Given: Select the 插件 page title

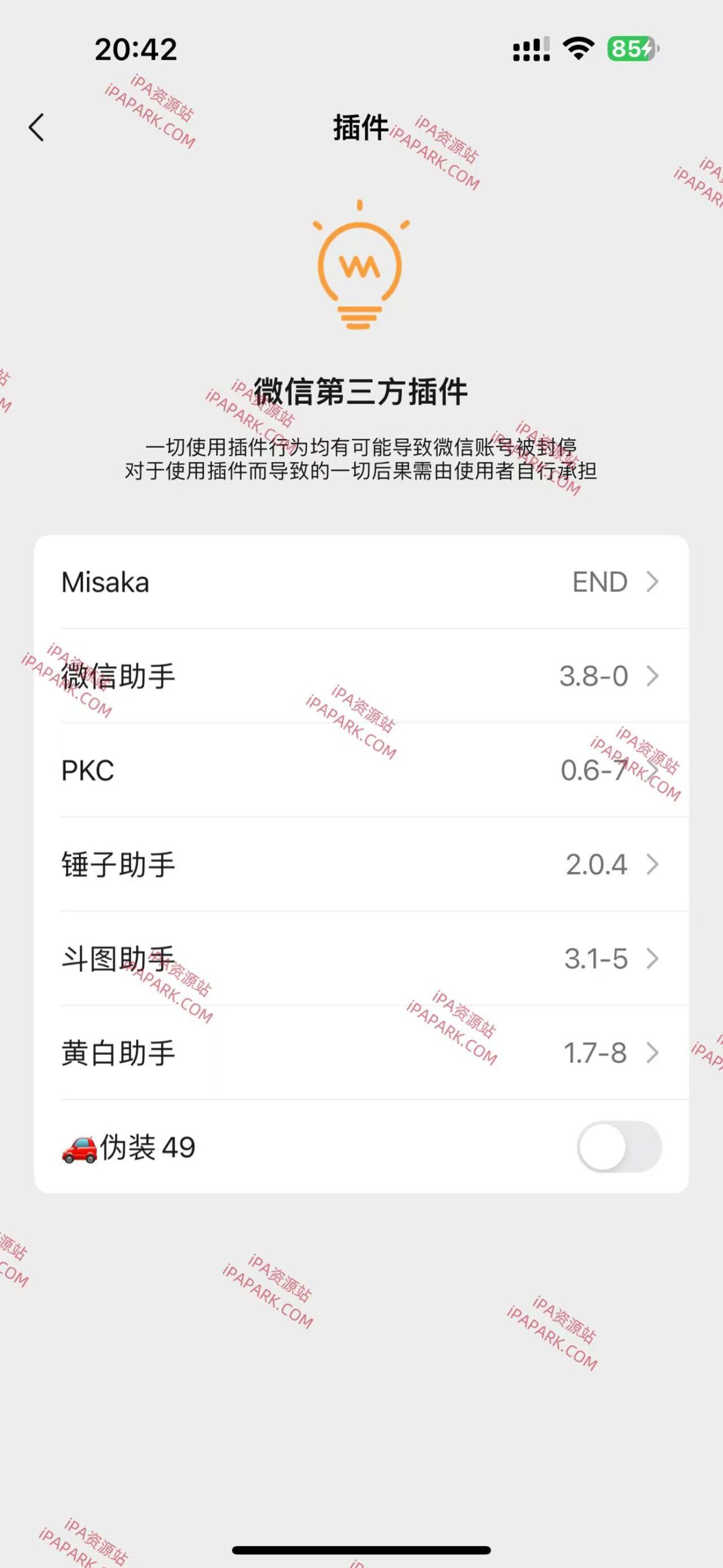Looking at the screenshot, I should (x=361, y=127).
